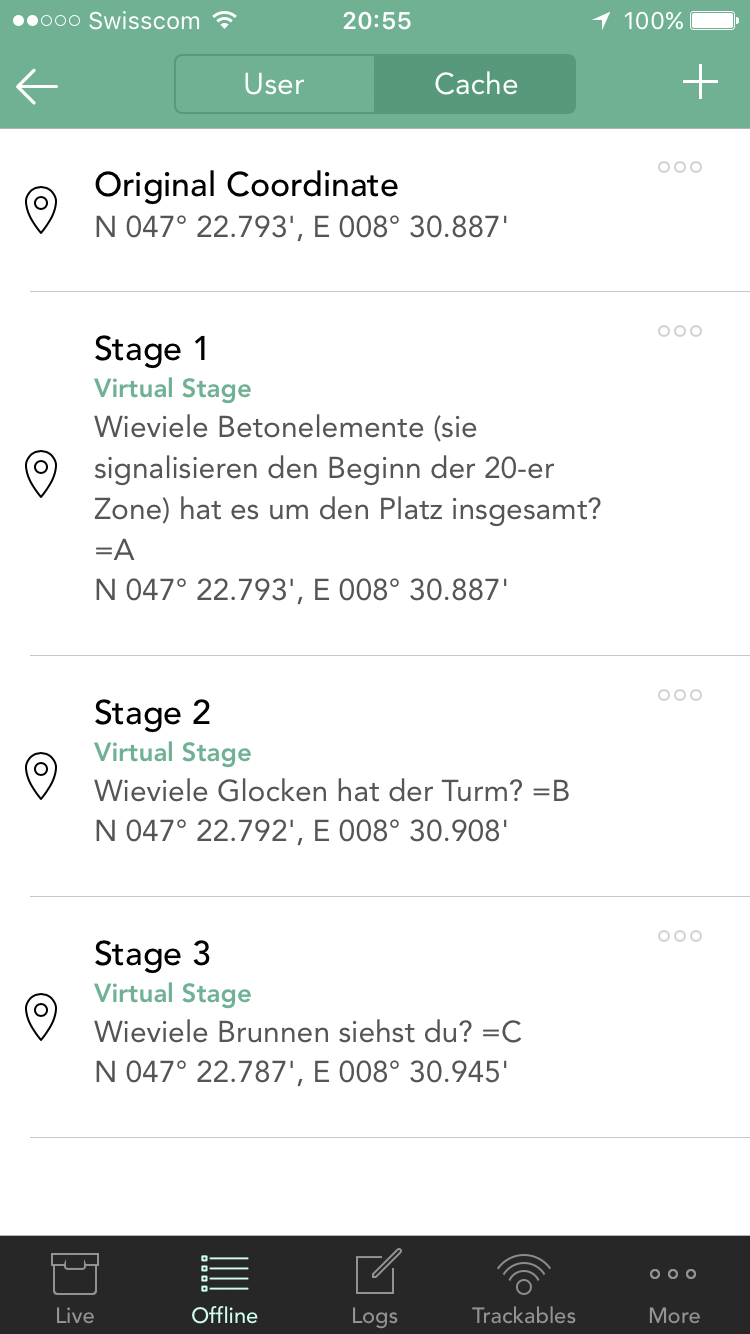Switch to the User segment

274,84
